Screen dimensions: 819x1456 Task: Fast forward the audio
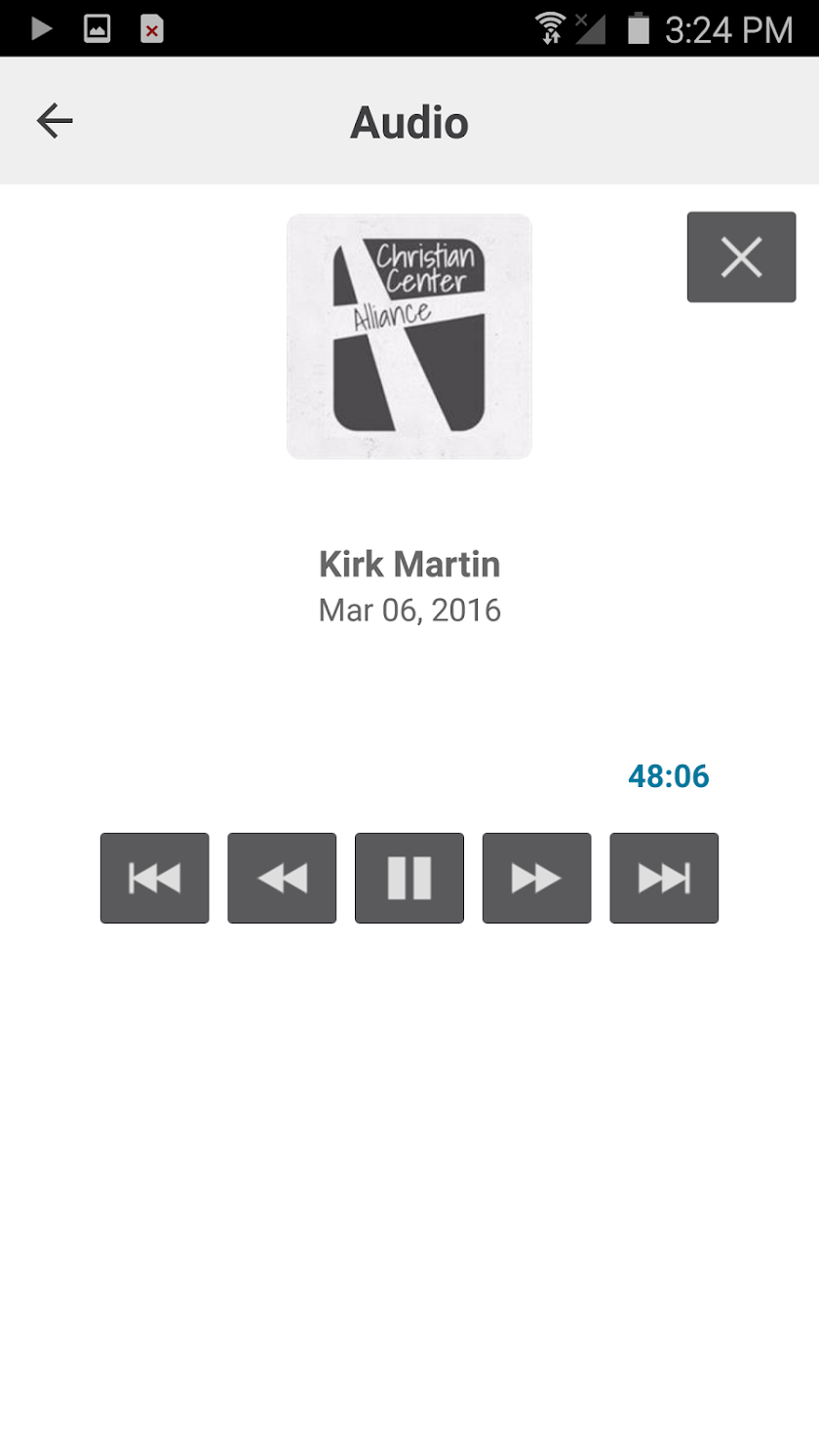pos(536,878)
